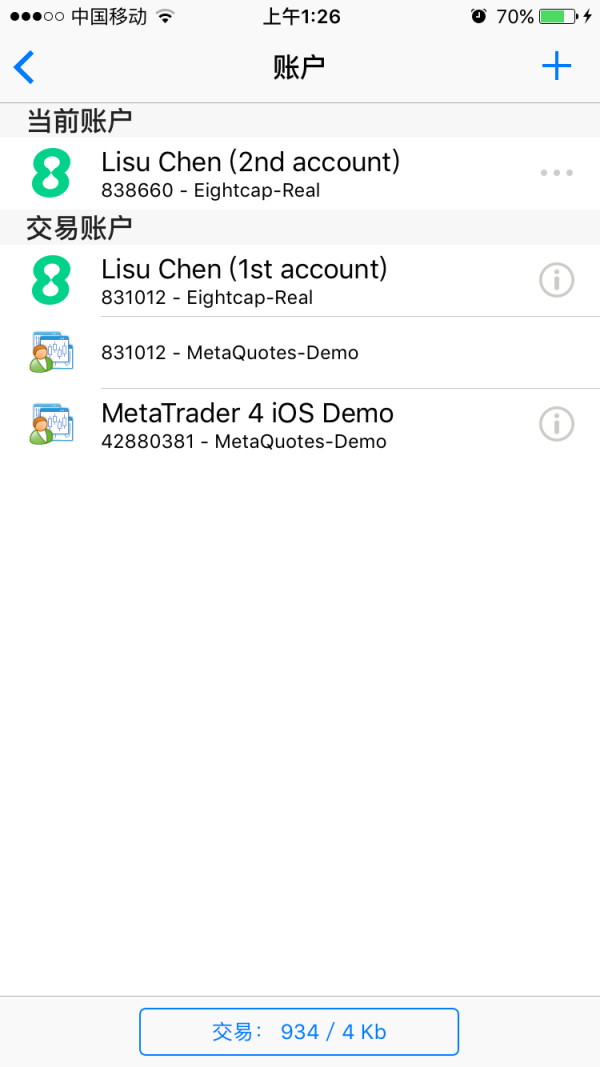Go back using the top-left arrow

(x=24, y=67)
